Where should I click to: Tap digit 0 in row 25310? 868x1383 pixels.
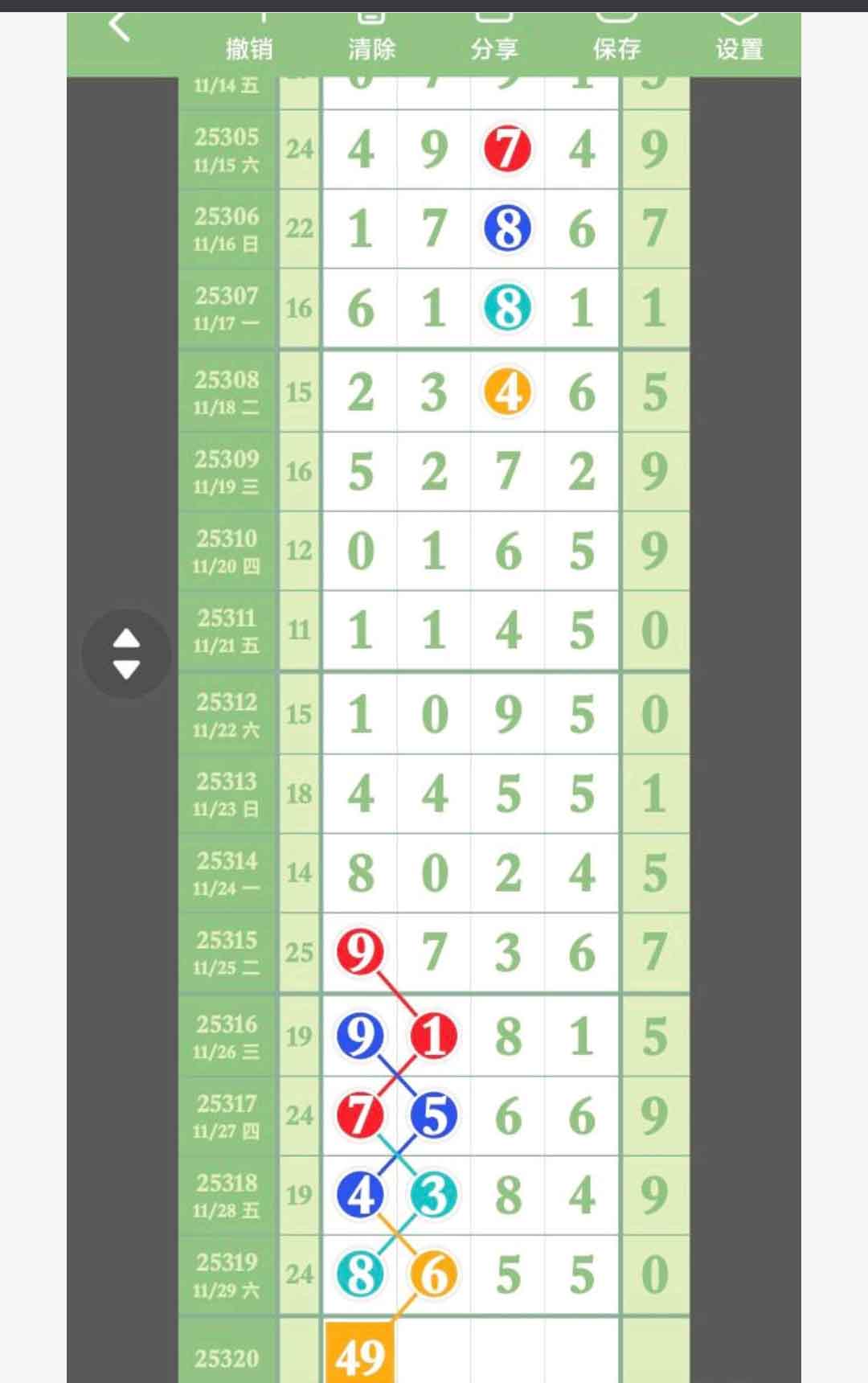coord(360,551)
